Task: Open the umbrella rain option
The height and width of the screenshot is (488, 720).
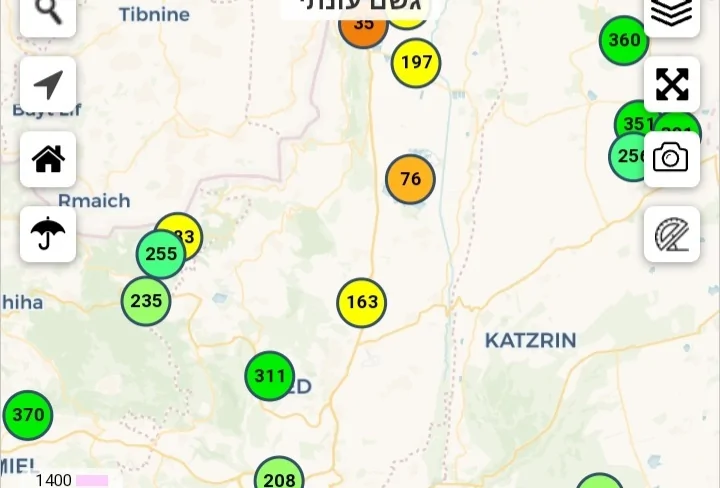Action: coord(48,234)
